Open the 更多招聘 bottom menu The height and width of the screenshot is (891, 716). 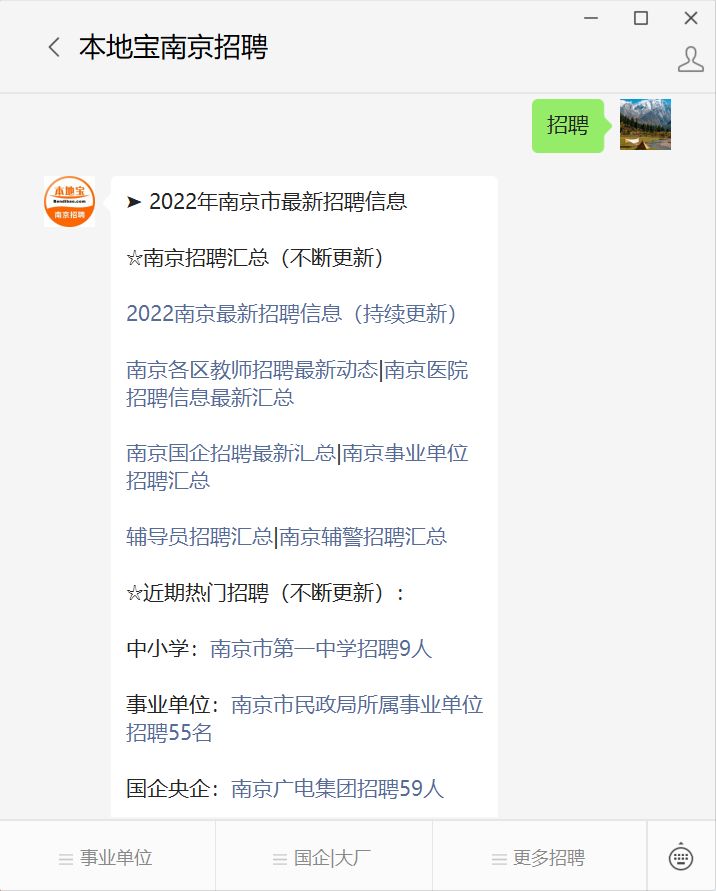pos(539,858)
